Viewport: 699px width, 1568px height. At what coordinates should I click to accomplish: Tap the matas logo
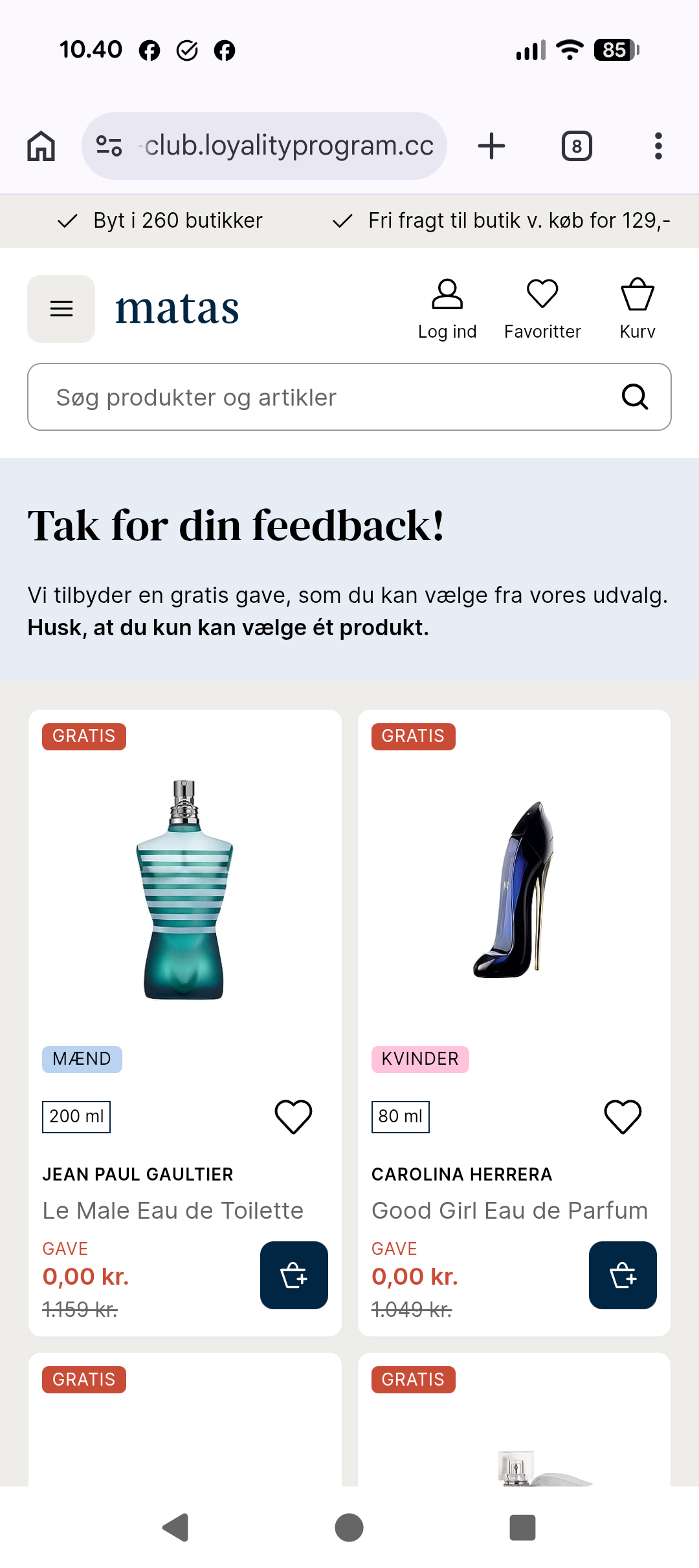[177, 307]
